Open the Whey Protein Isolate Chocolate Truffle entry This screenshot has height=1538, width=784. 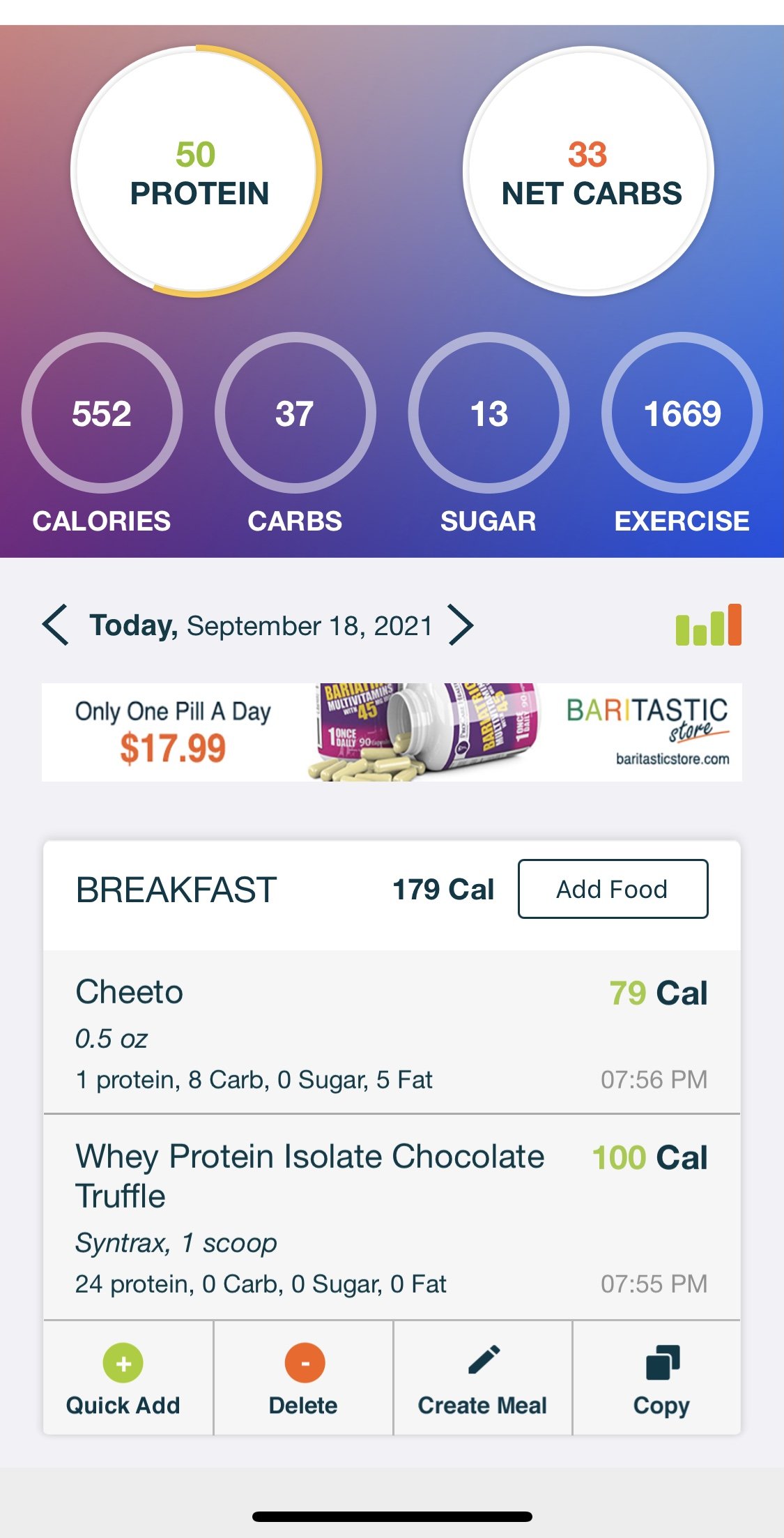392,1217
